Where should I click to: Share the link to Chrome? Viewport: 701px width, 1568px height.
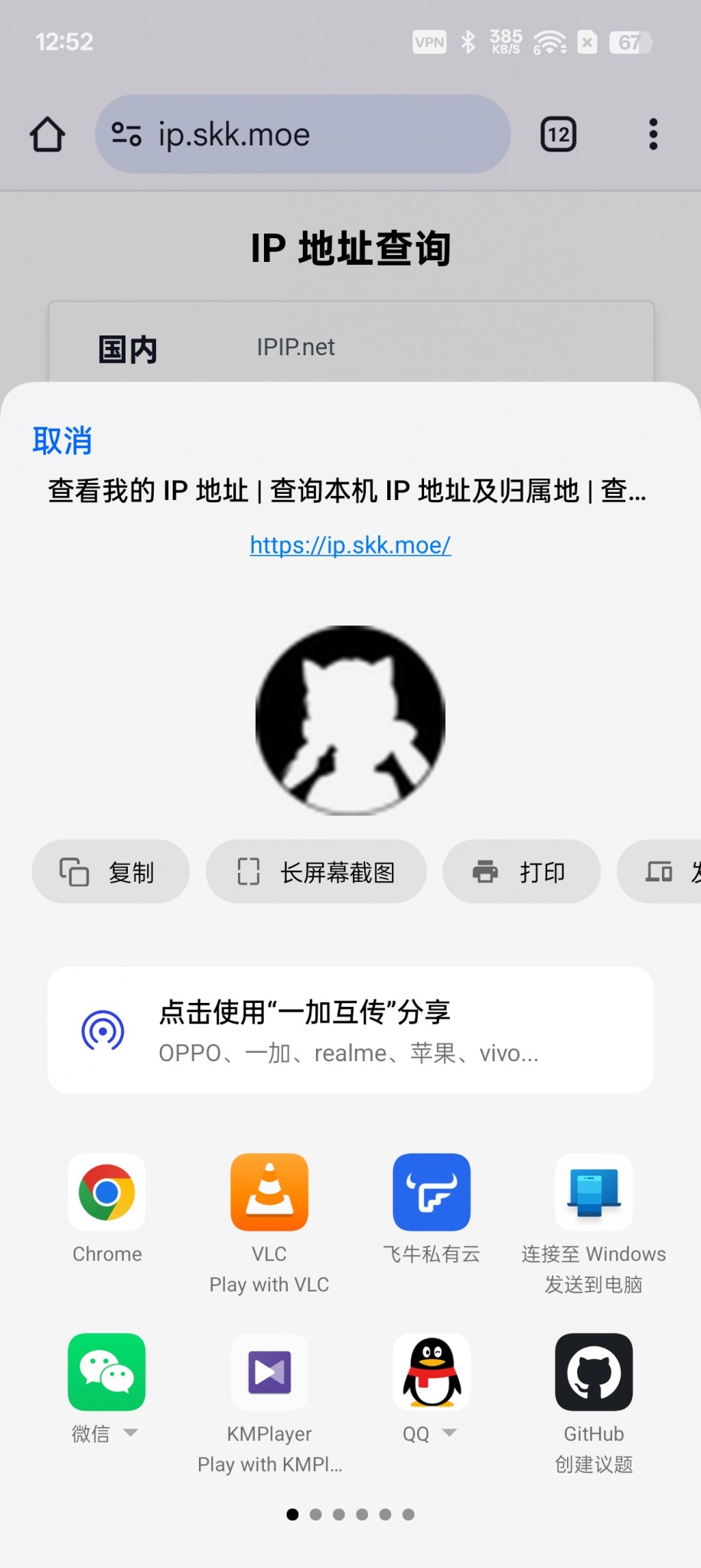(107, 1193)
